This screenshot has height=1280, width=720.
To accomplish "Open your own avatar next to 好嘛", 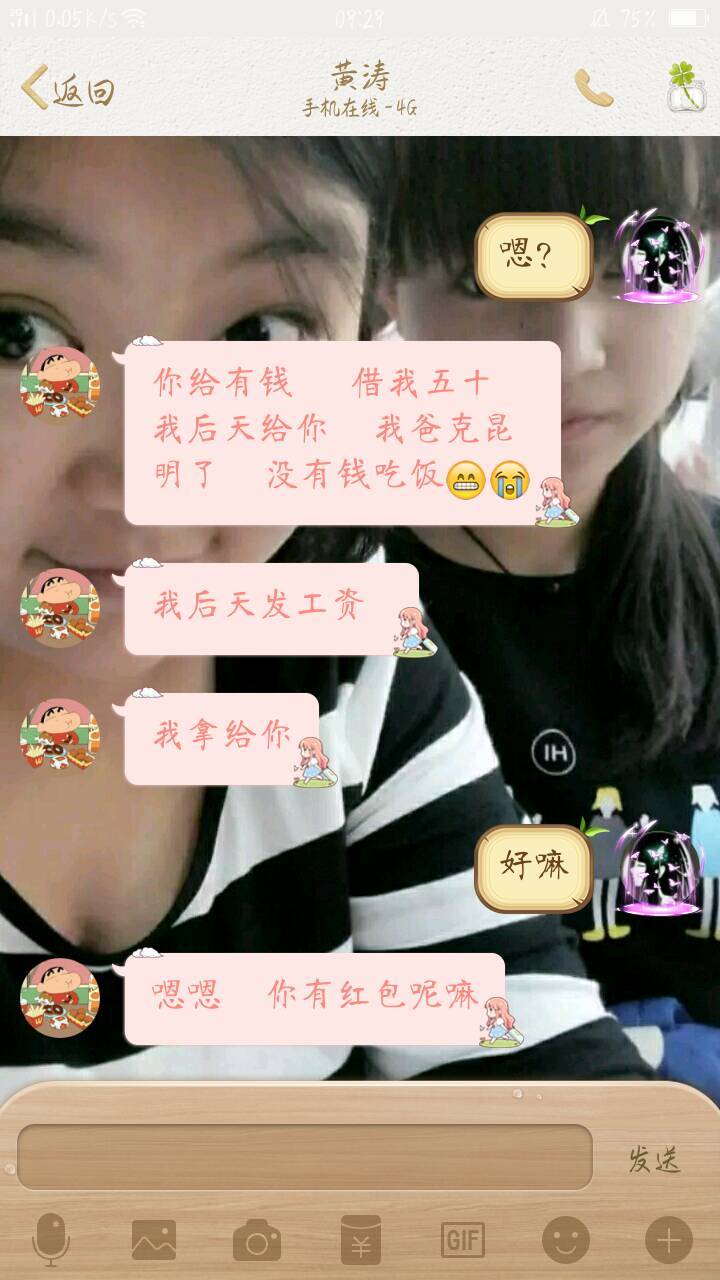I will point(658,868).
